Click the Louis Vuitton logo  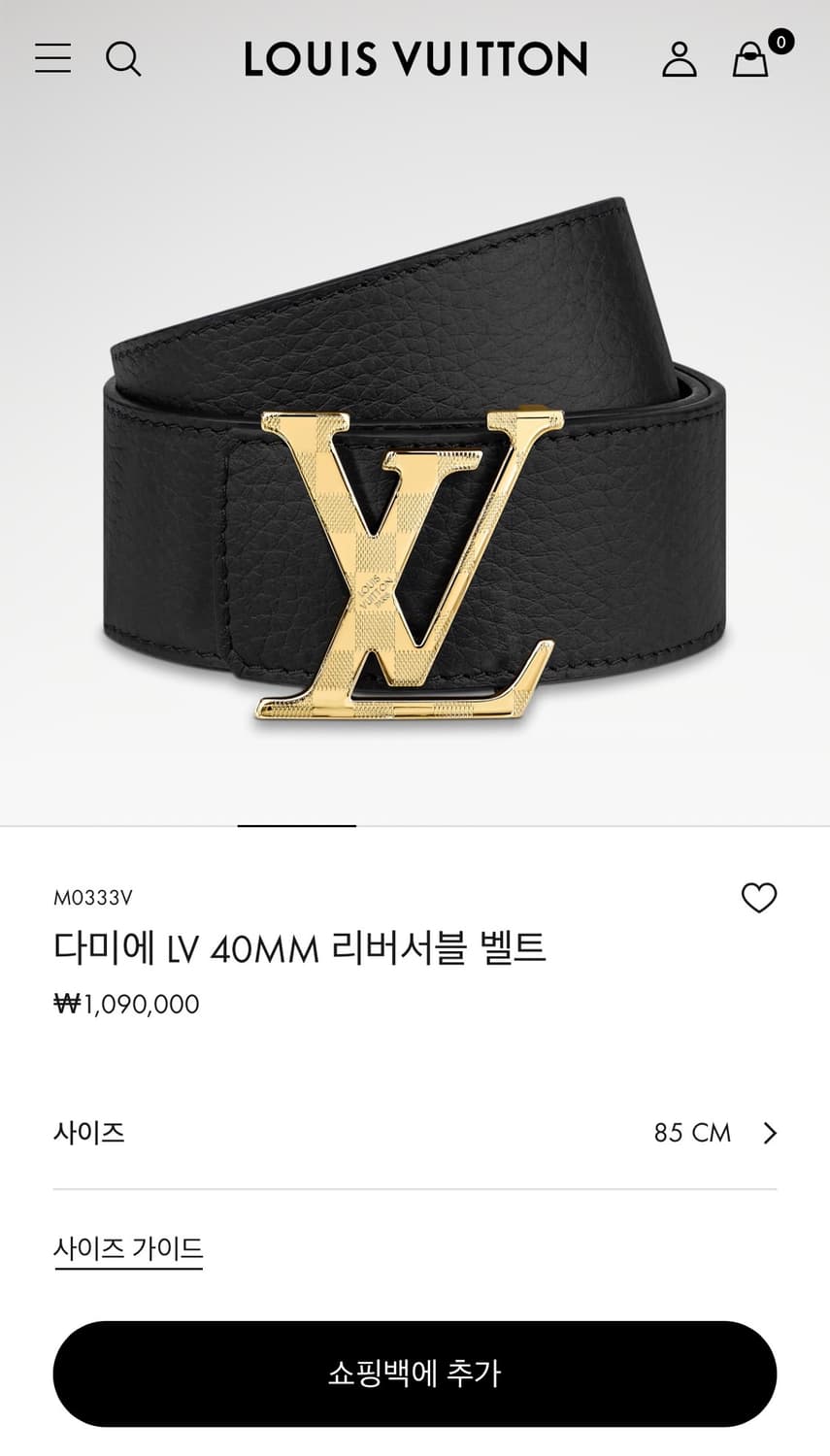415,58
